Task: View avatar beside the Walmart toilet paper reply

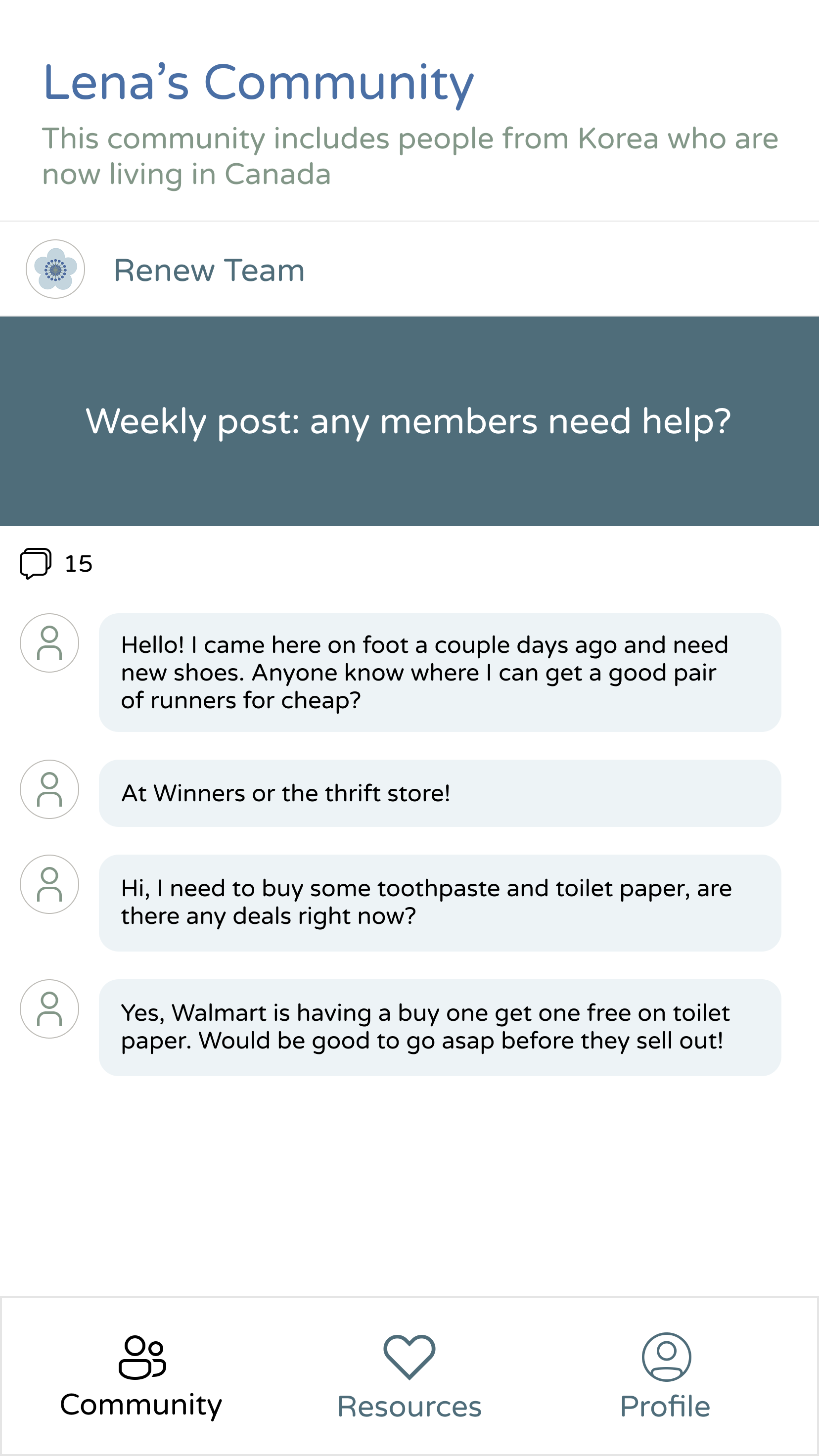Action: pos(50,1009)
